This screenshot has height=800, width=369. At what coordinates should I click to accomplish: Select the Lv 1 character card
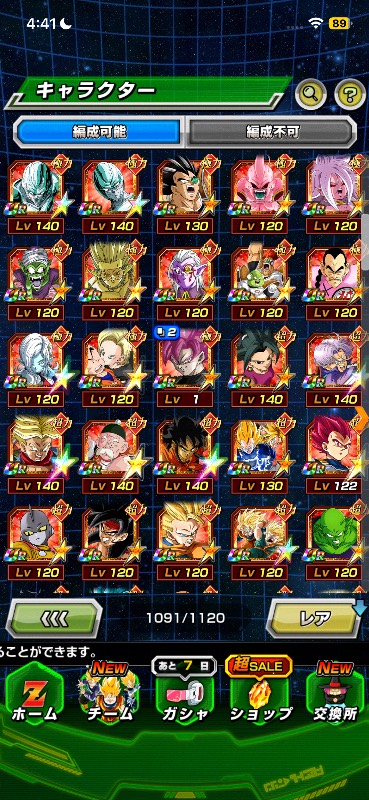pyautogui.click(x=184, y=368)
